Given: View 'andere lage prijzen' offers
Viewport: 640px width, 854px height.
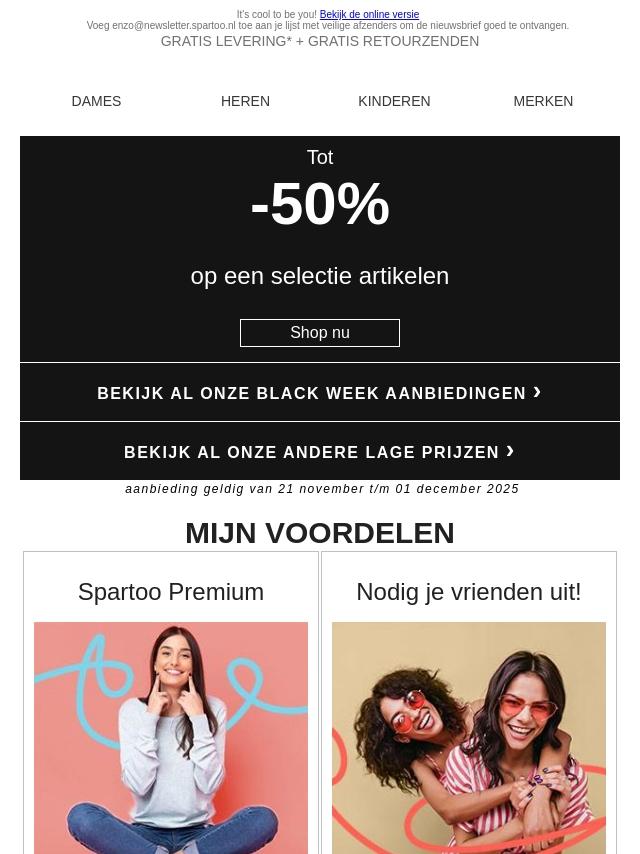Looking at the screenshot, I should click(x=320, y=452).
